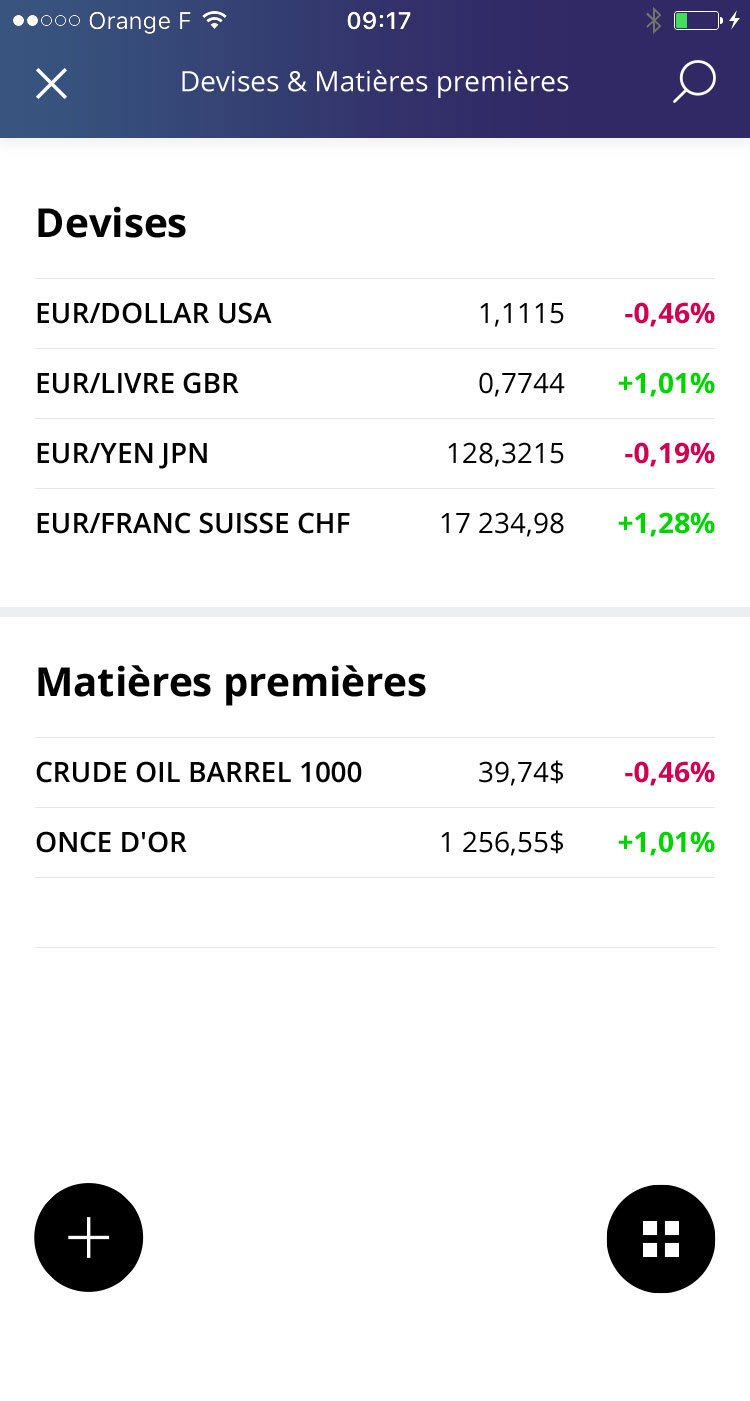Open the EUR/DOLLAR USA rate details
The width and height of the screenshot is (750, 1401).
point(374,314)
